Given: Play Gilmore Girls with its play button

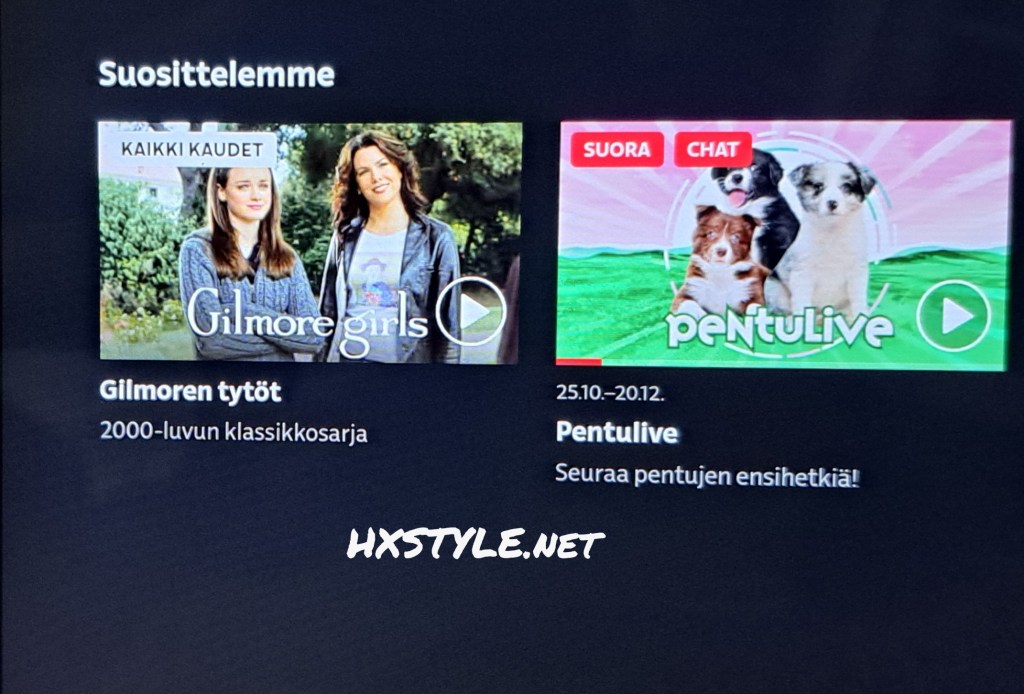Looking at the screenshot, I should point(471,312).
